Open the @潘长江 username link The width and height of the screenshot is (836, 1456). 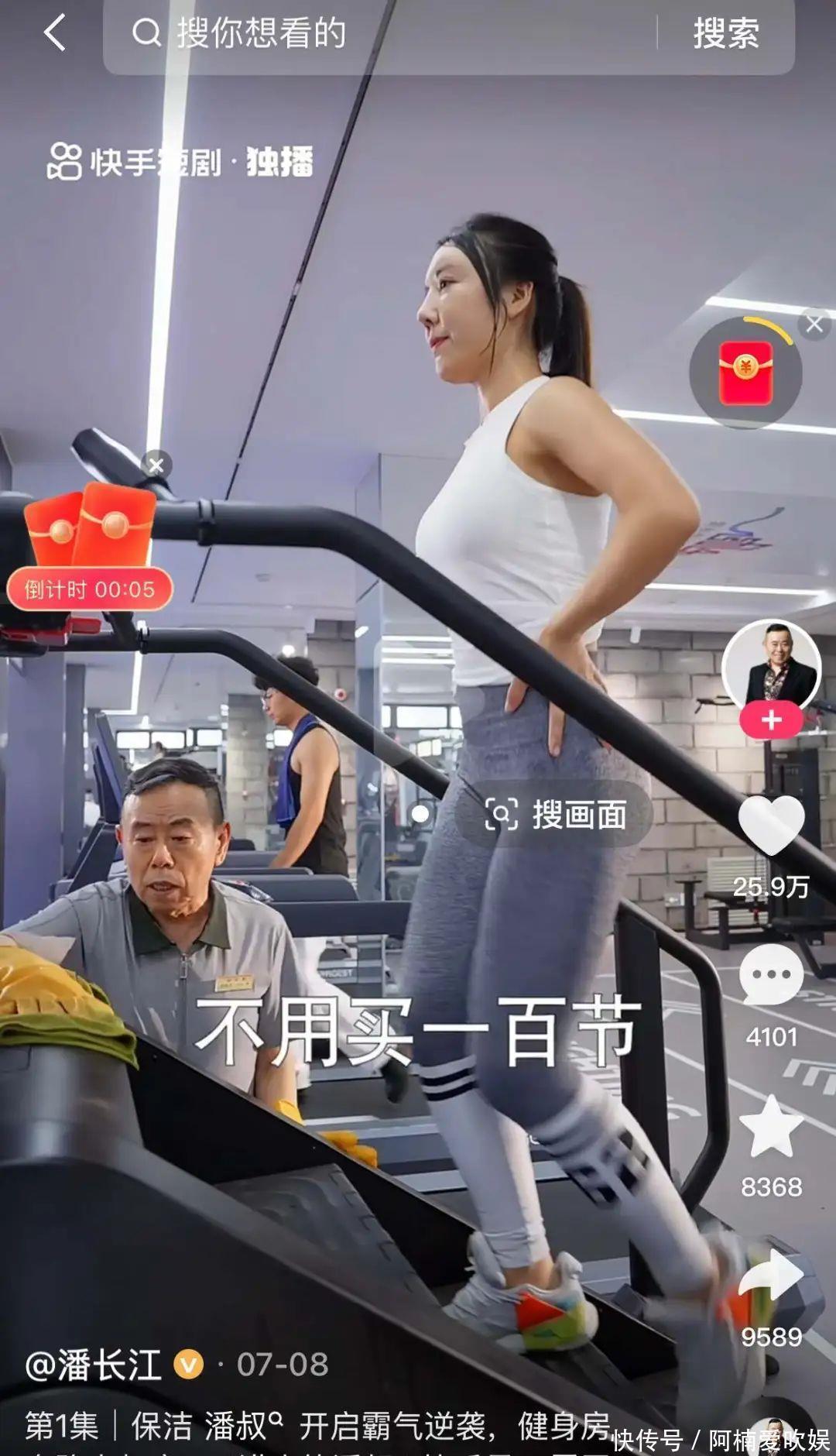[x=94, y=1365]
